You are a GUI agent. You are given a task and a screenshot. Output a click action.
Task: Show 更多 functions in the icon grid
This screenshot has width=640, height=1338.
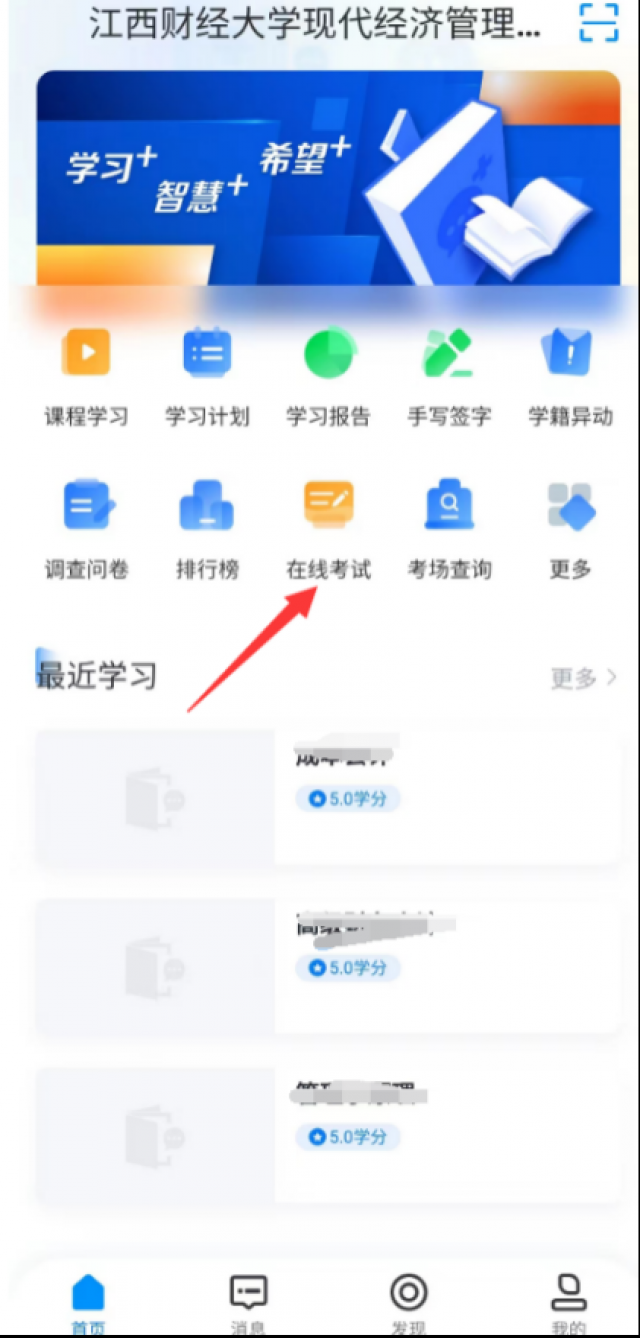(x=570, y=530)
